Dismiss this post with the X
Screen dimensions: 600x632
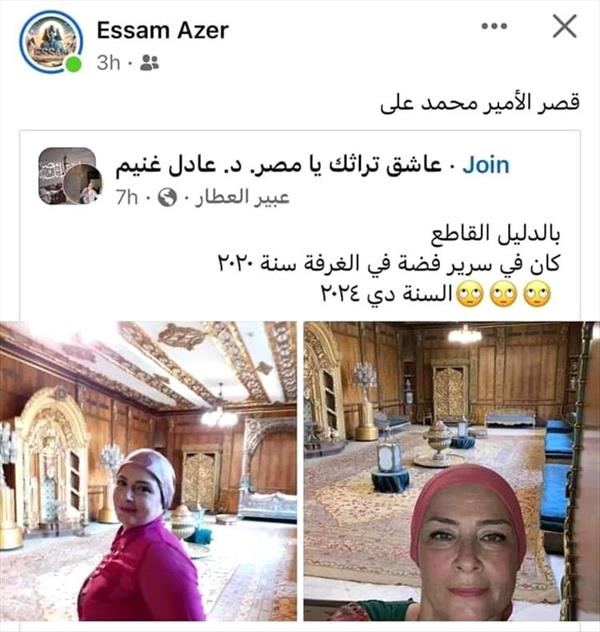click(563, 27)
